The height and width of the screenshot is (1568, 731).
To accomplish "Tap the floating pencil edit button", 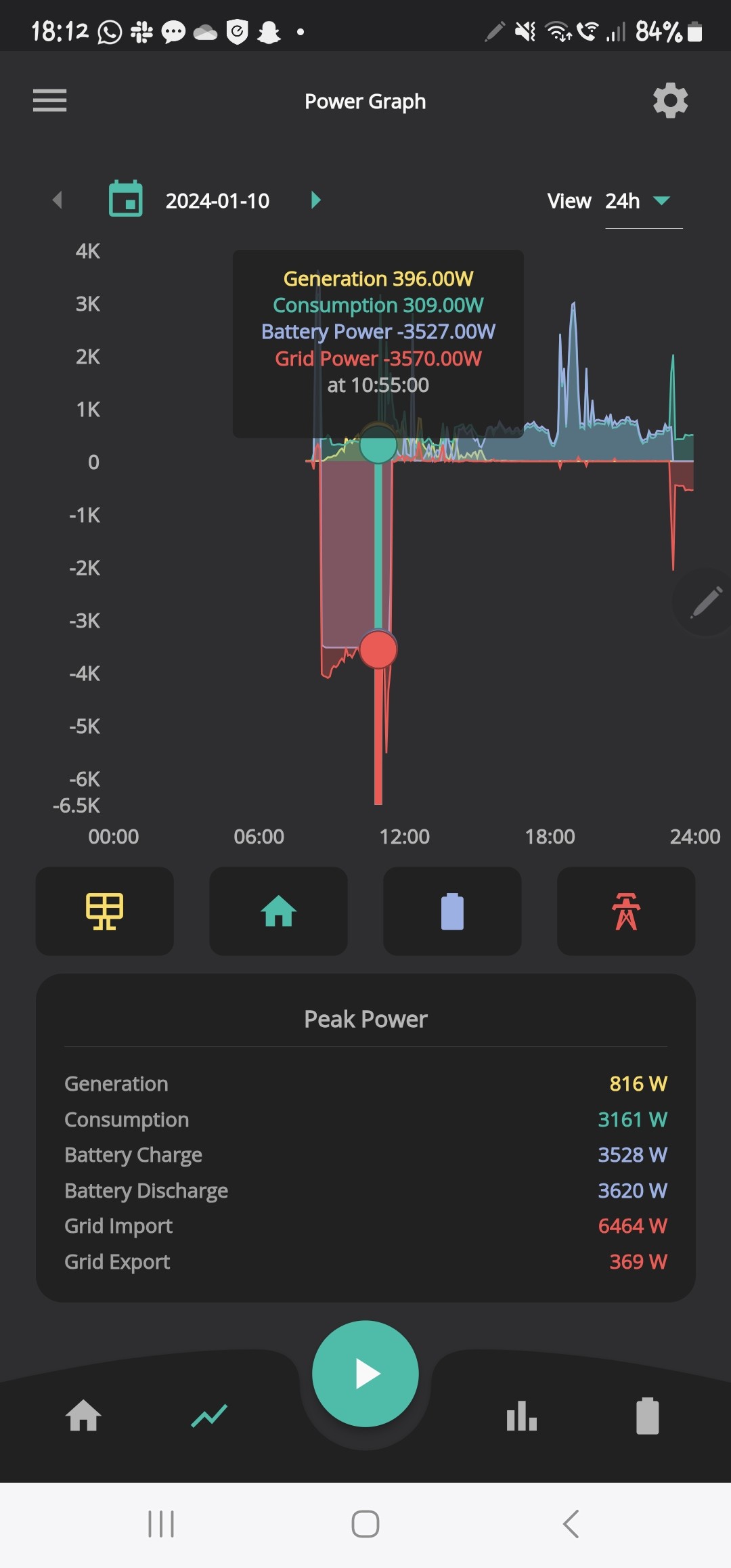I will click(705, 602).
